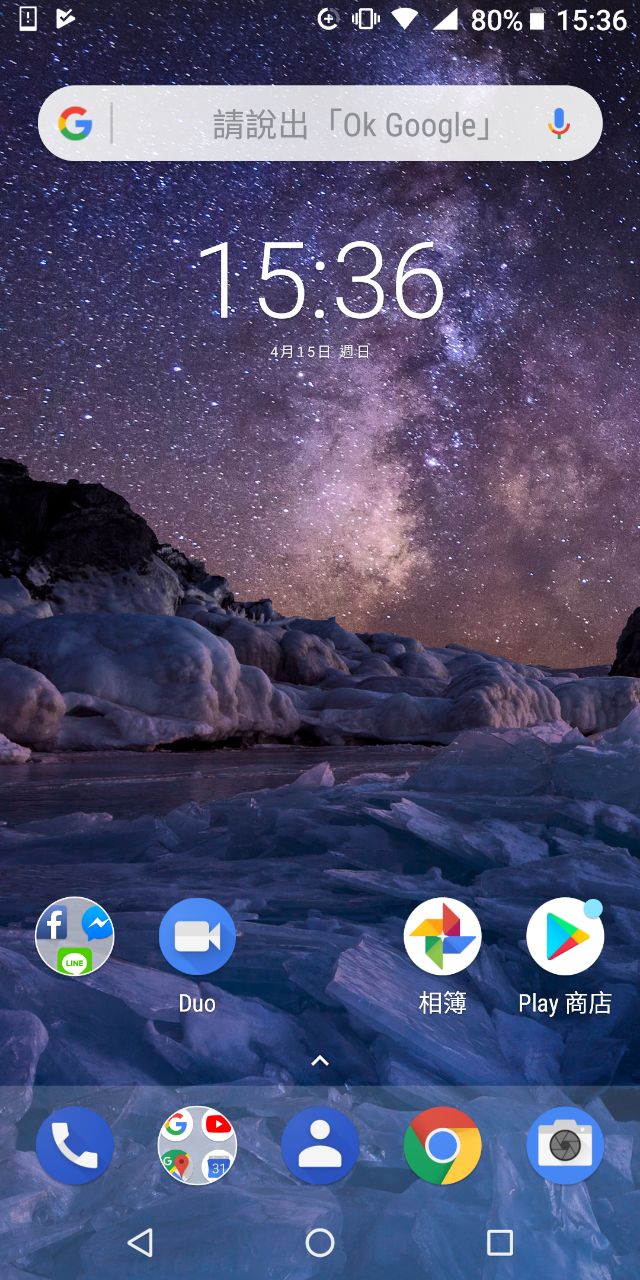Tap the system back button

(141, 1243)
